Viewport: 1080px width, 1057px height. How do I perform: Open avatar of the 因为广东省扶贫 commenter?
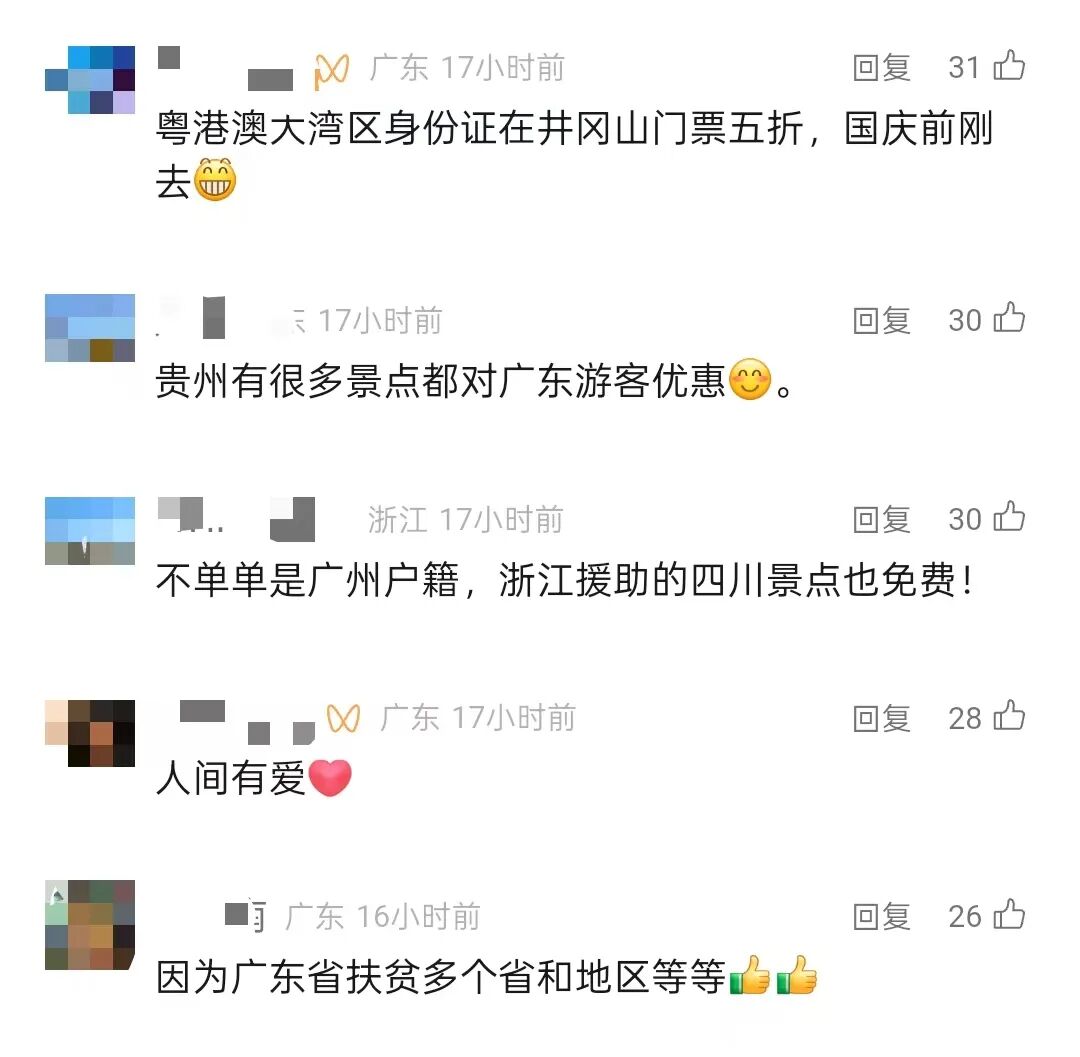tap(90, 925)
